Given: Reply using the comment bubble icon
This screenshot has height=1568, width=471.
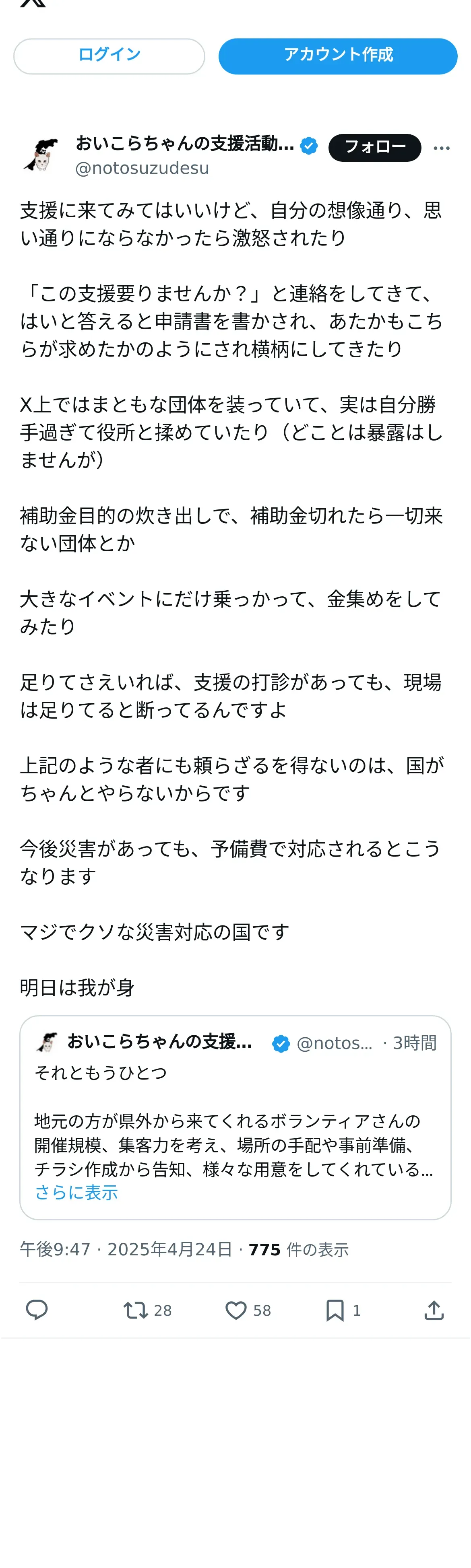Looking at the screenshot, I should [37, 1309].
